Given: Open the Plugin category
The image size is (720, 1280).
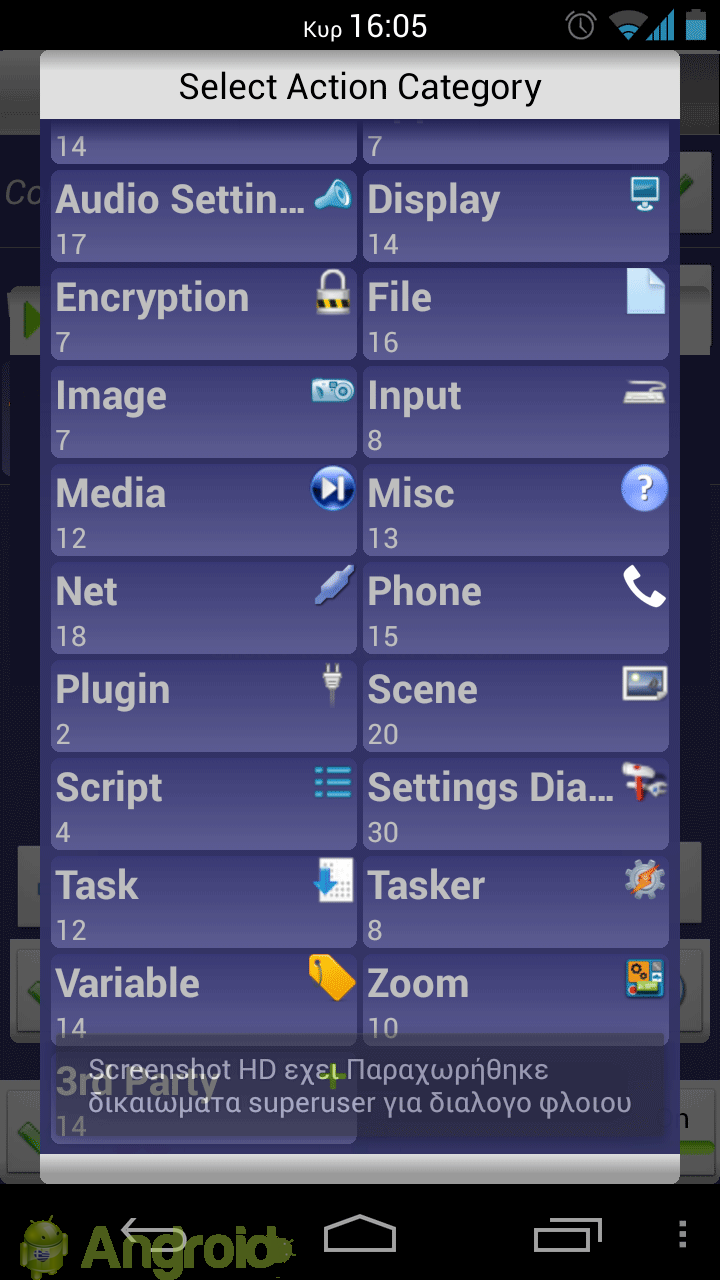Looking at the screenshot, I should click(203, 706).
